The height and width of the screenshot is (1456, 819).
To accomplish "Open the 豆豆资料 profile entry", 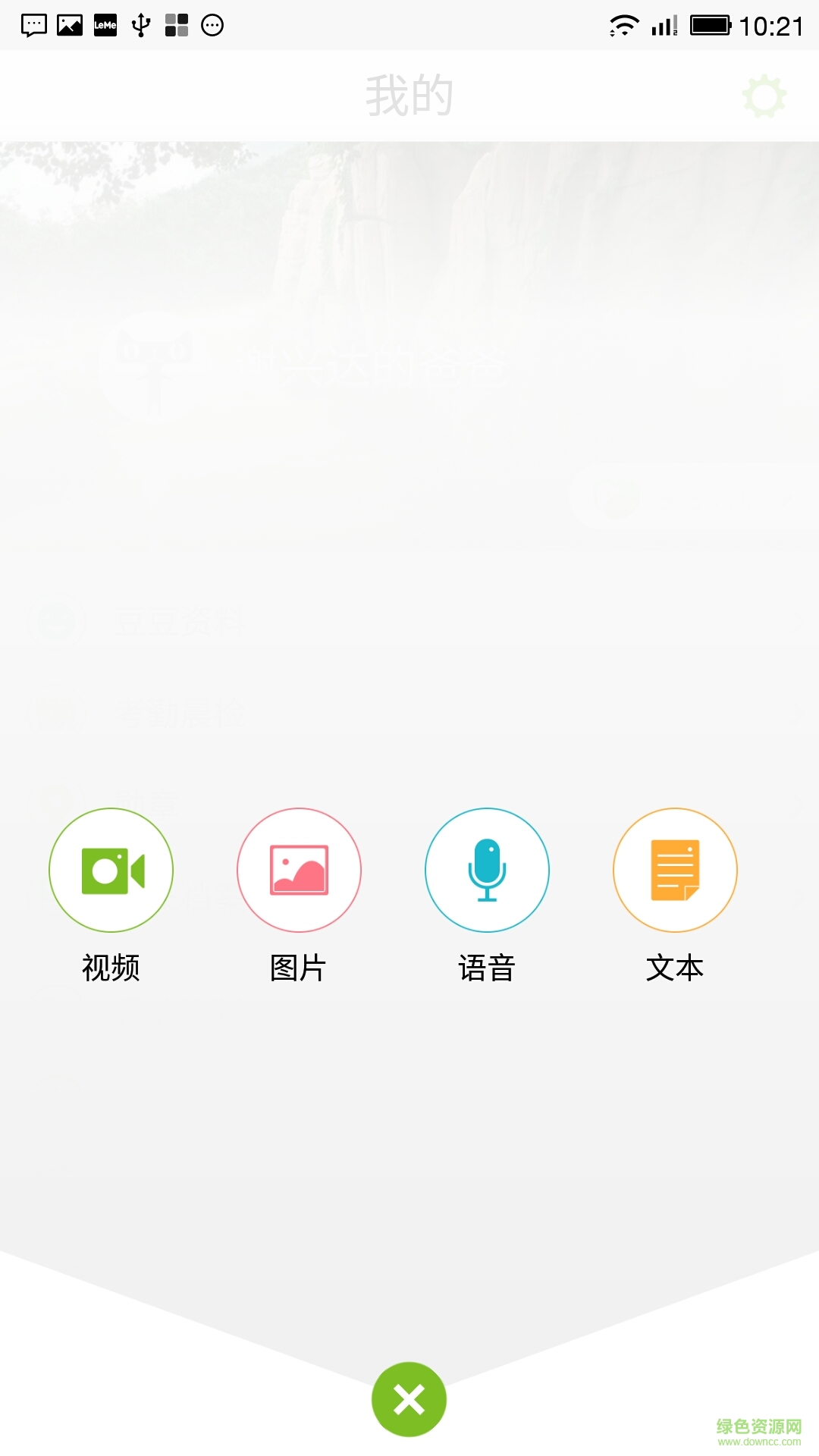I will click(182, 620).
